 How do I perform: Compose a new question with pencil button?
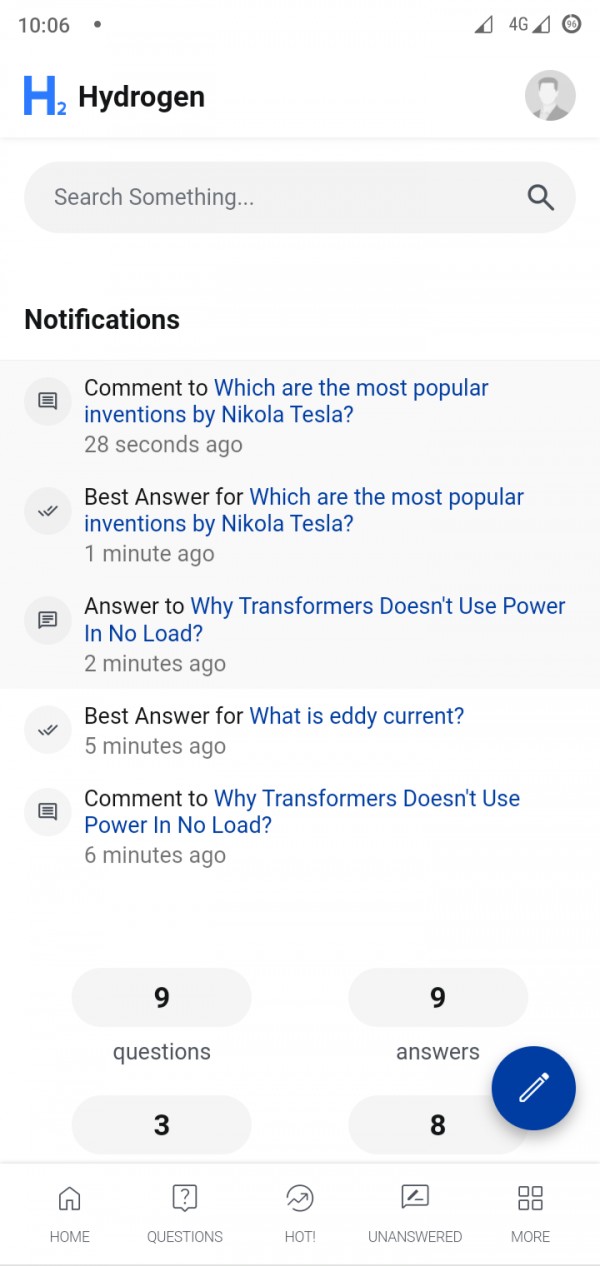533,1088
